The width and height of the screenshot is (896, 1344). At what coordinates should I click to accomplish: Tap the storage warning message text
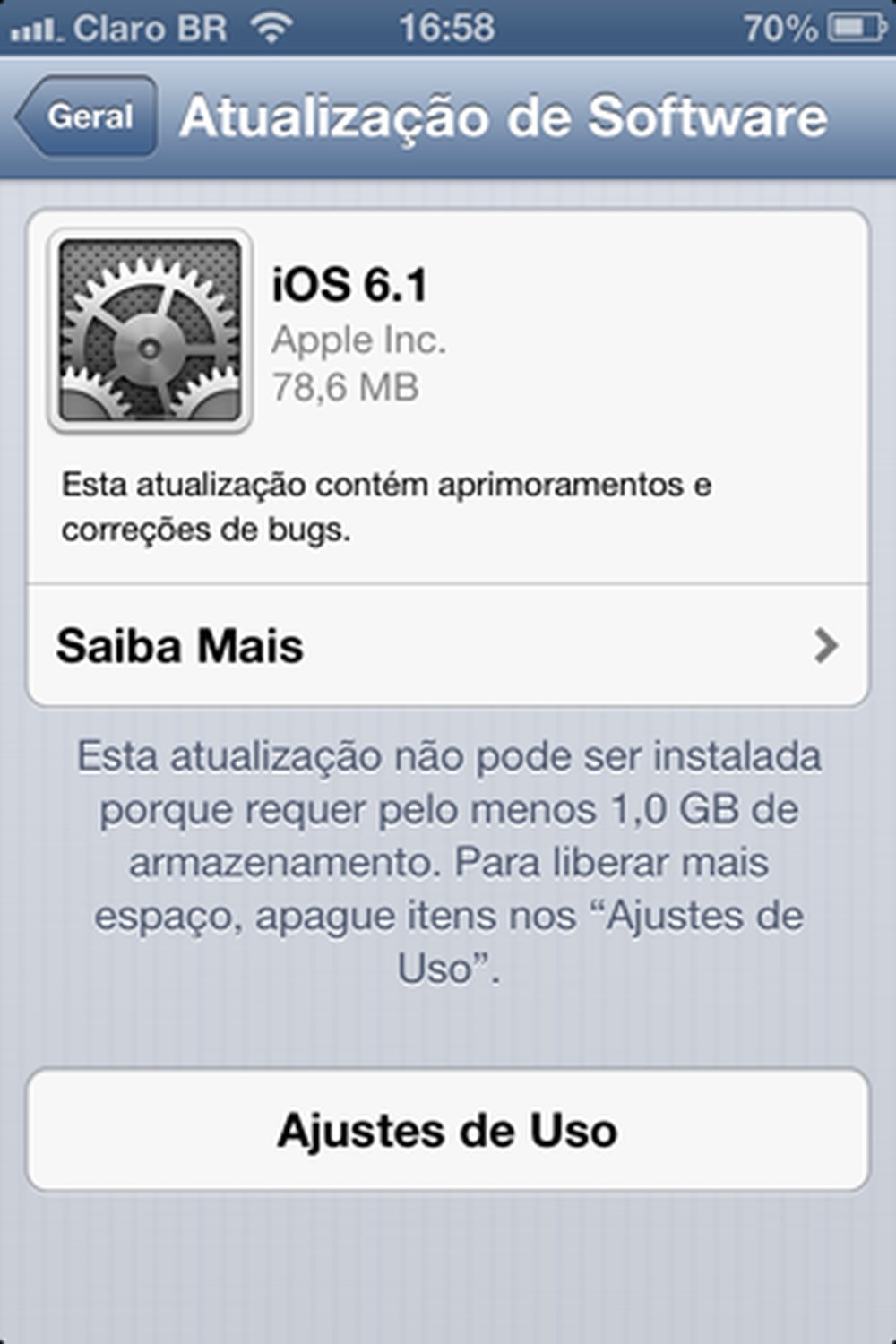click(448, 860)
